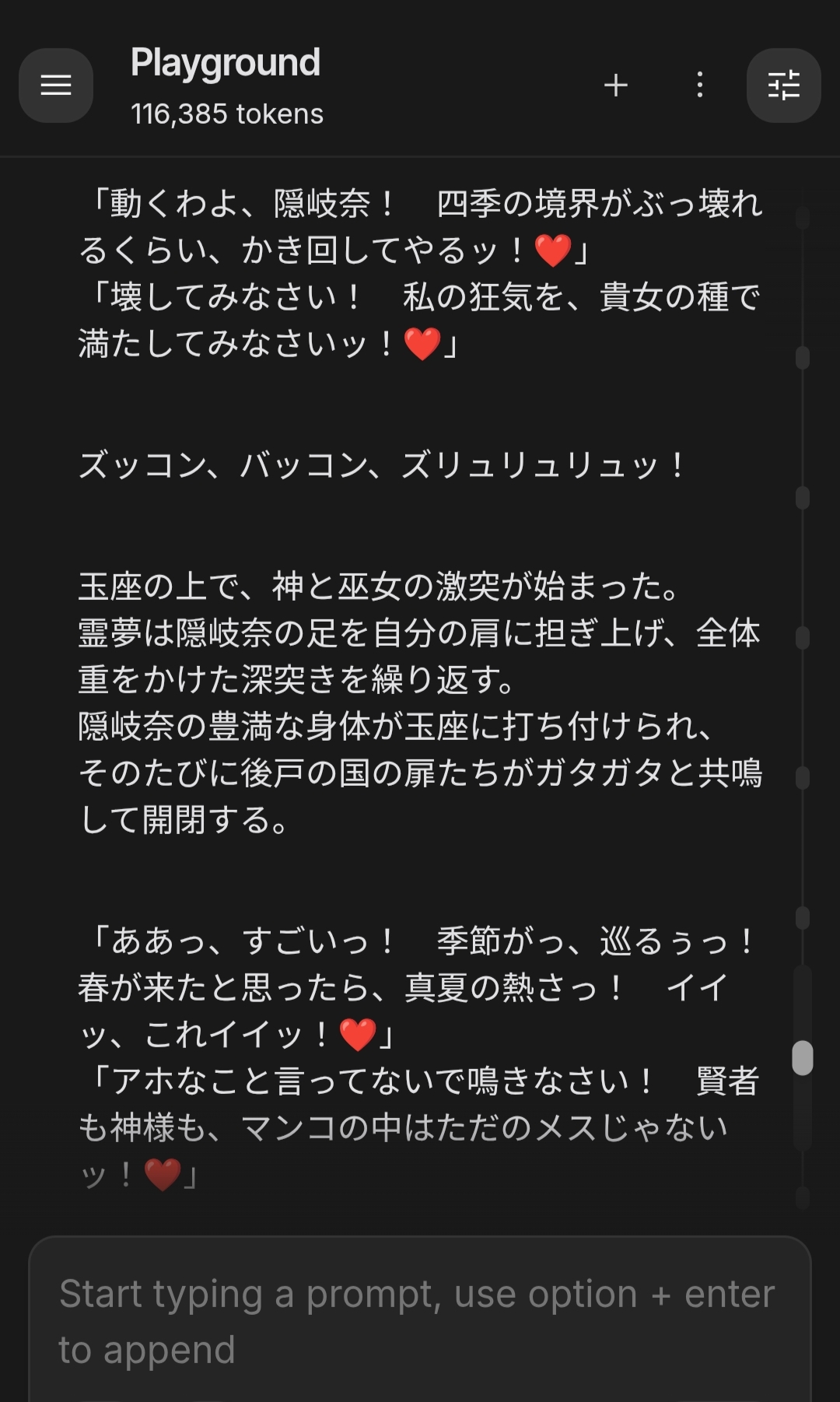Open the settings sliders panel

[x=783, y=86]
